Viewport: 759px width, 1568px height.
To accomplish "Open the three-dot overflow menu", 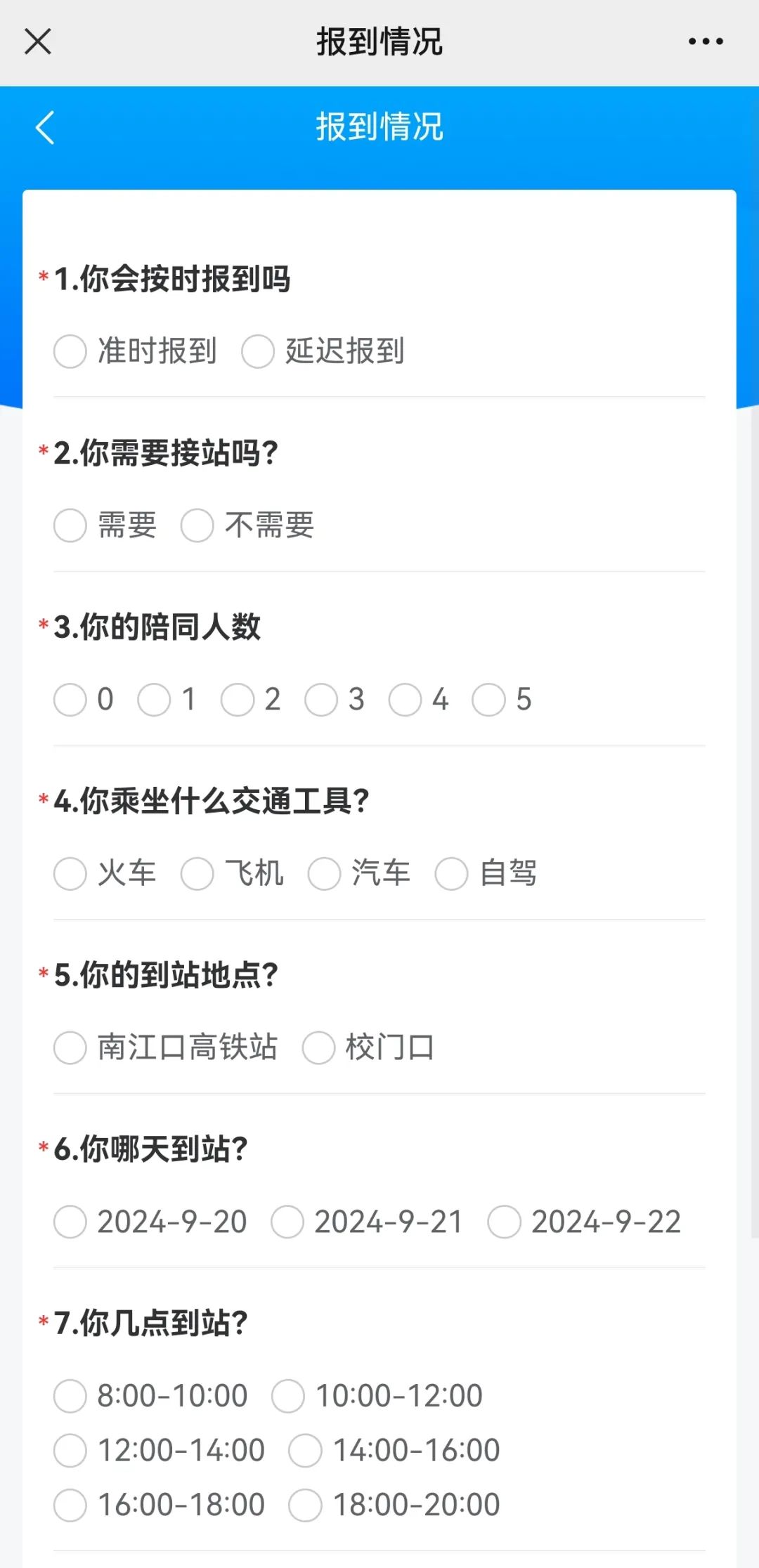I will 706,41.
